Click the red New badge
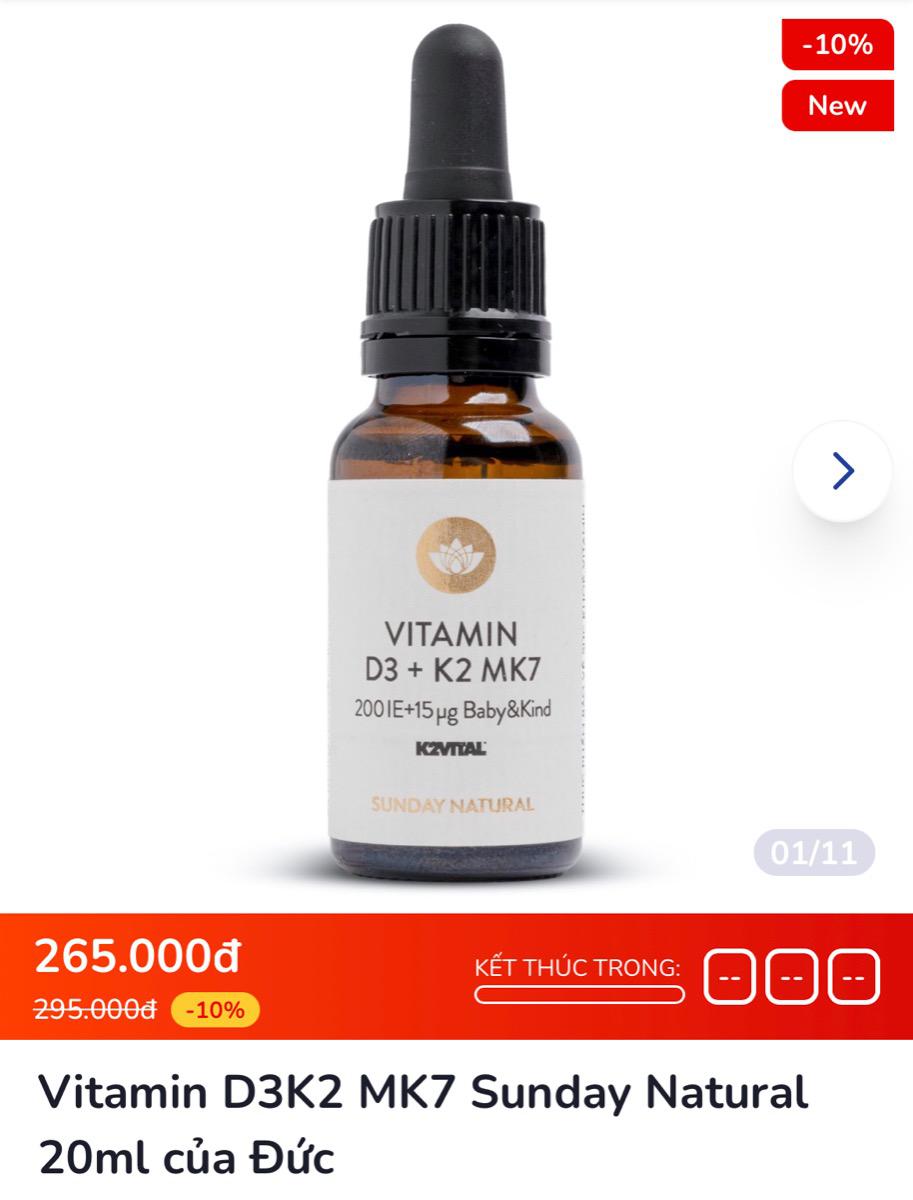913x1200 pixels. tap(838, 104)
